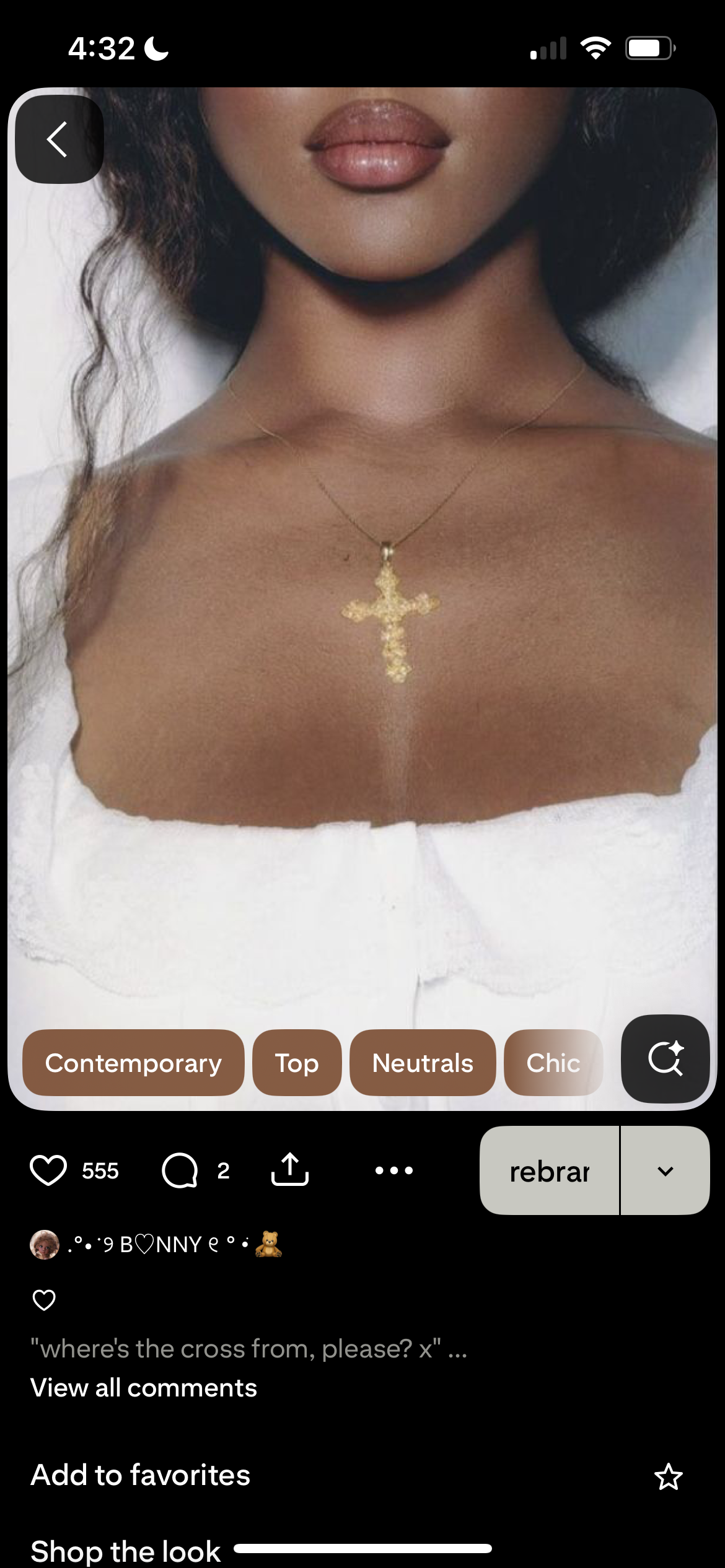
Task: Expand the board picker dropdown arrow
Action: (665, 1171)
